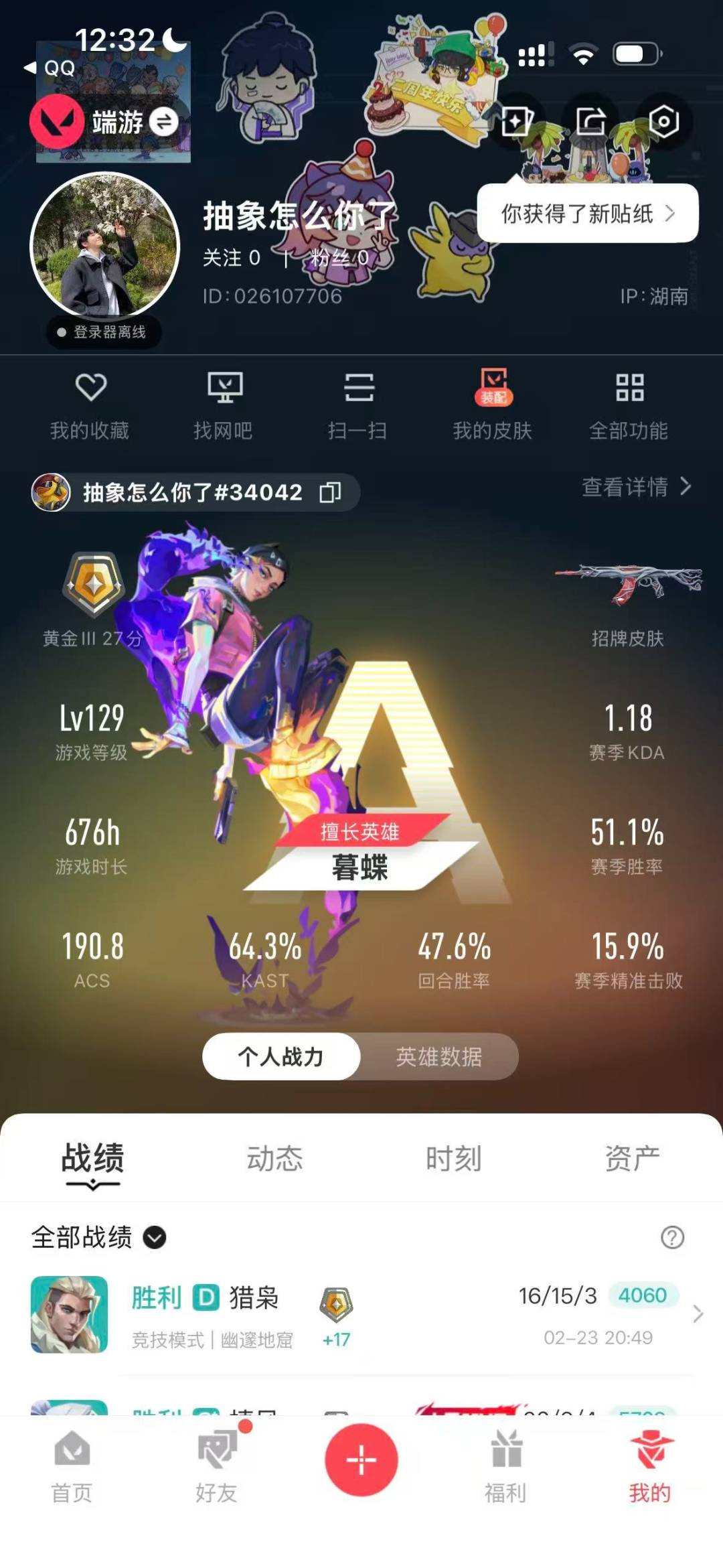
Task: Open 全部功能 all features grid
Action: pos(629,402)
